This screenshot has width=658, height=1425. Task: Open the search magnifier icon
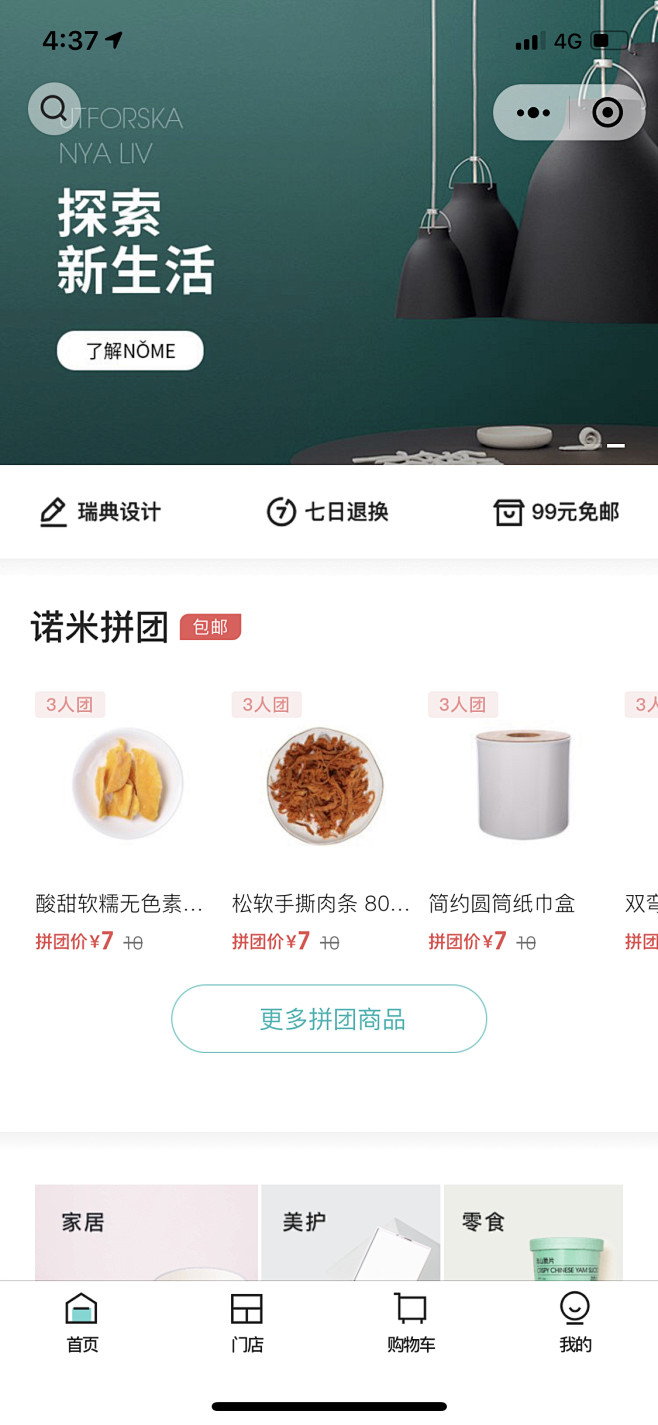(54, 109)
